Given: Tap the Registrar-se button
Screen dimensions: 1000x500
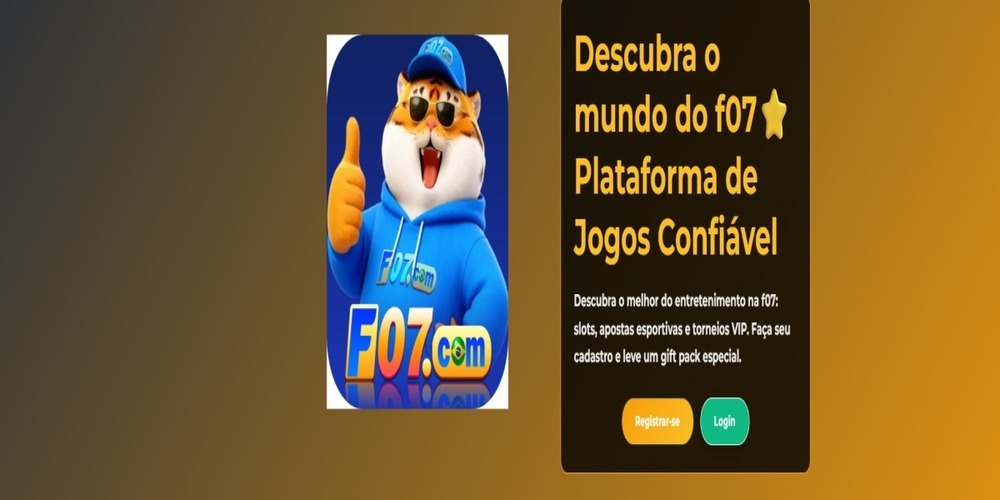Looking at the screenshot, I should [x=657, y=421].
